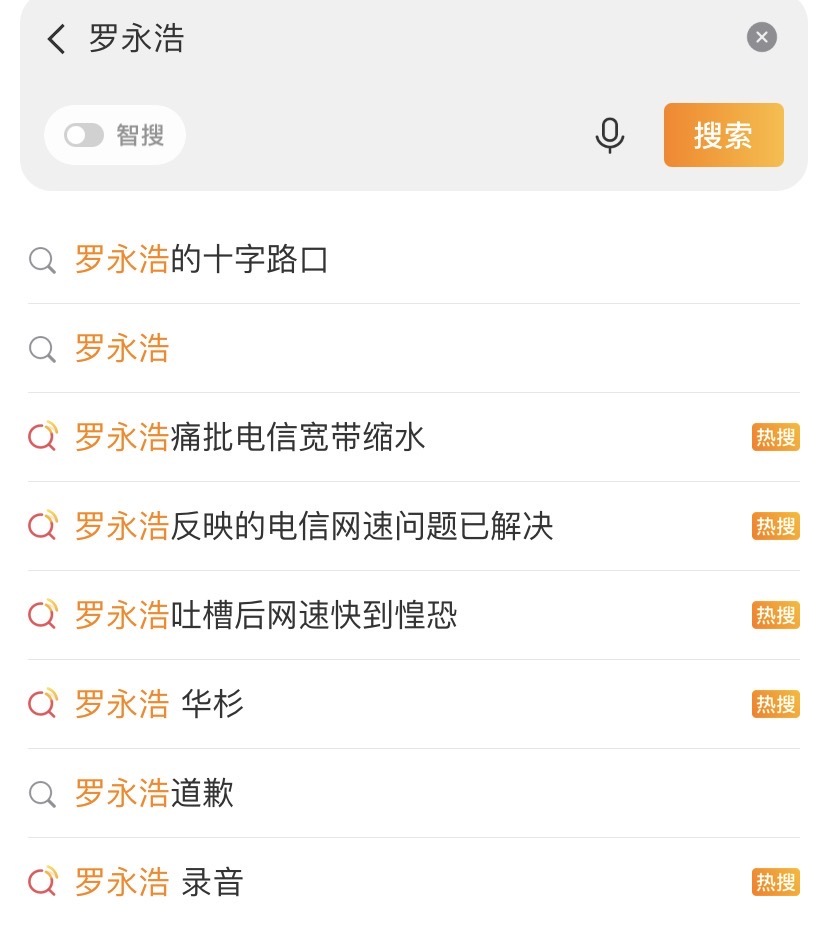Open suggestion 罗永浩痛批电信宽带缩水
The height and width of the screenshot is (926, 828).
pos(250,438)
